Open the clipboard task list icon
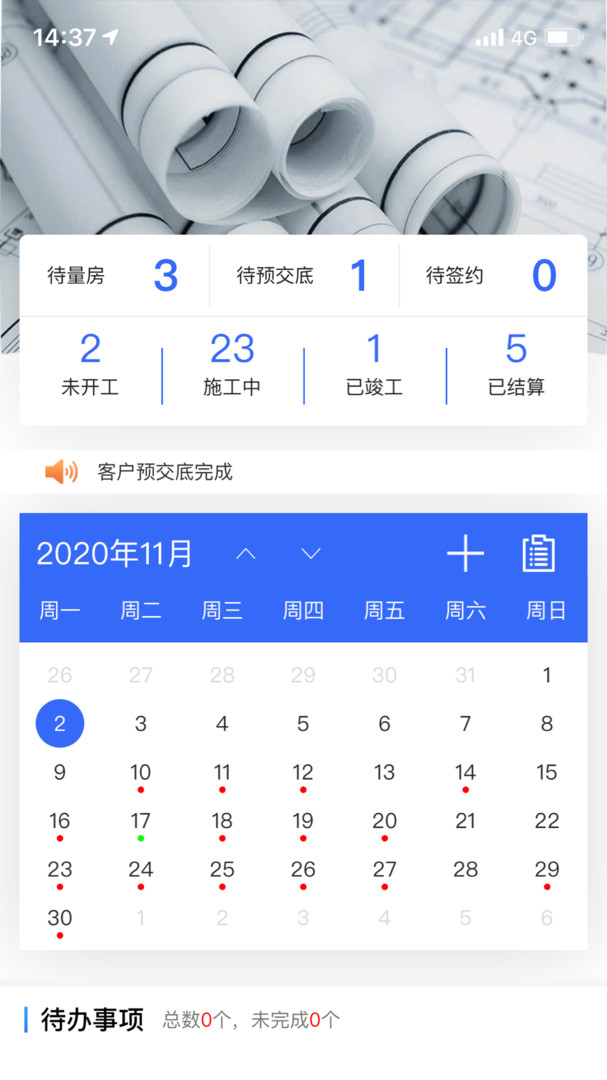The image size is (607, 1080). (x=539, y=553)
